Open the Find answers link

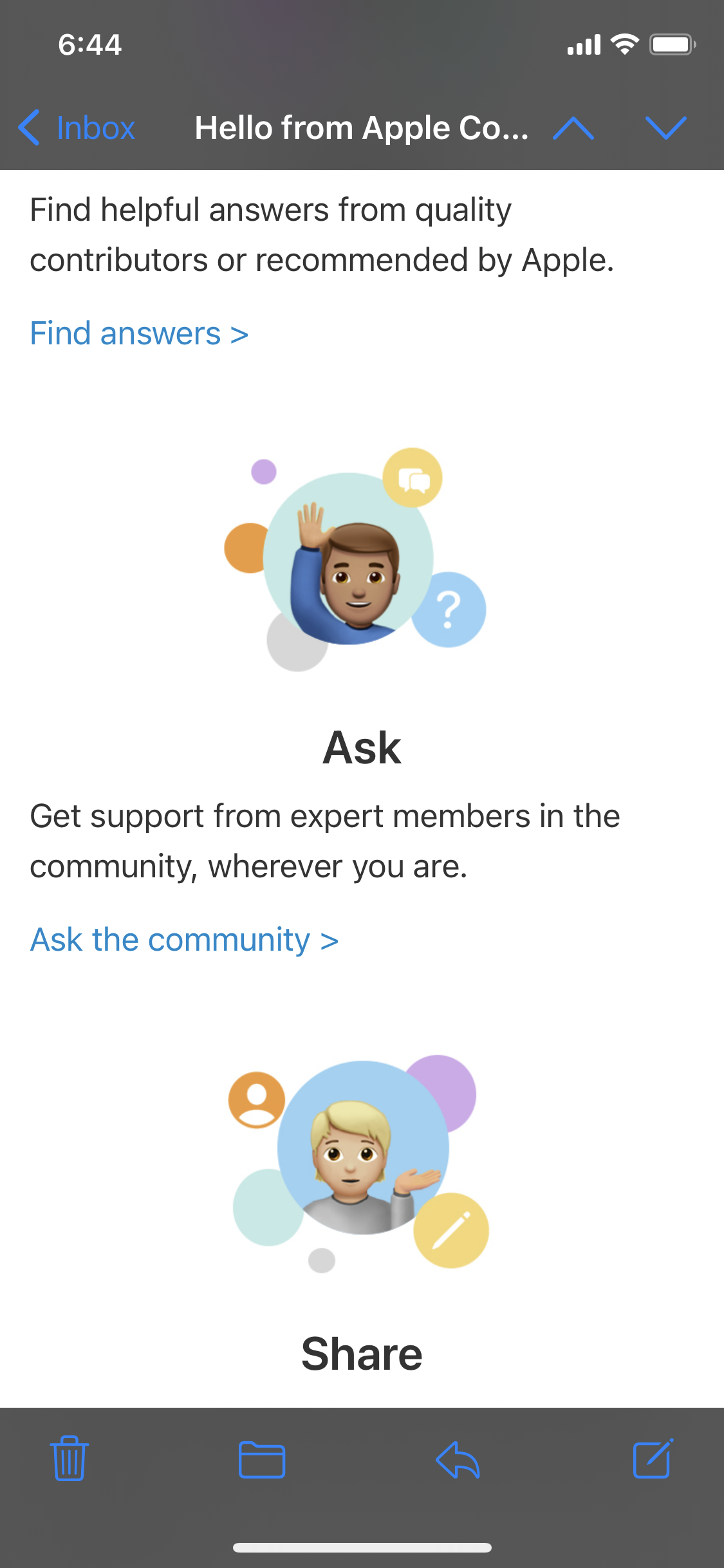(139, 333)
